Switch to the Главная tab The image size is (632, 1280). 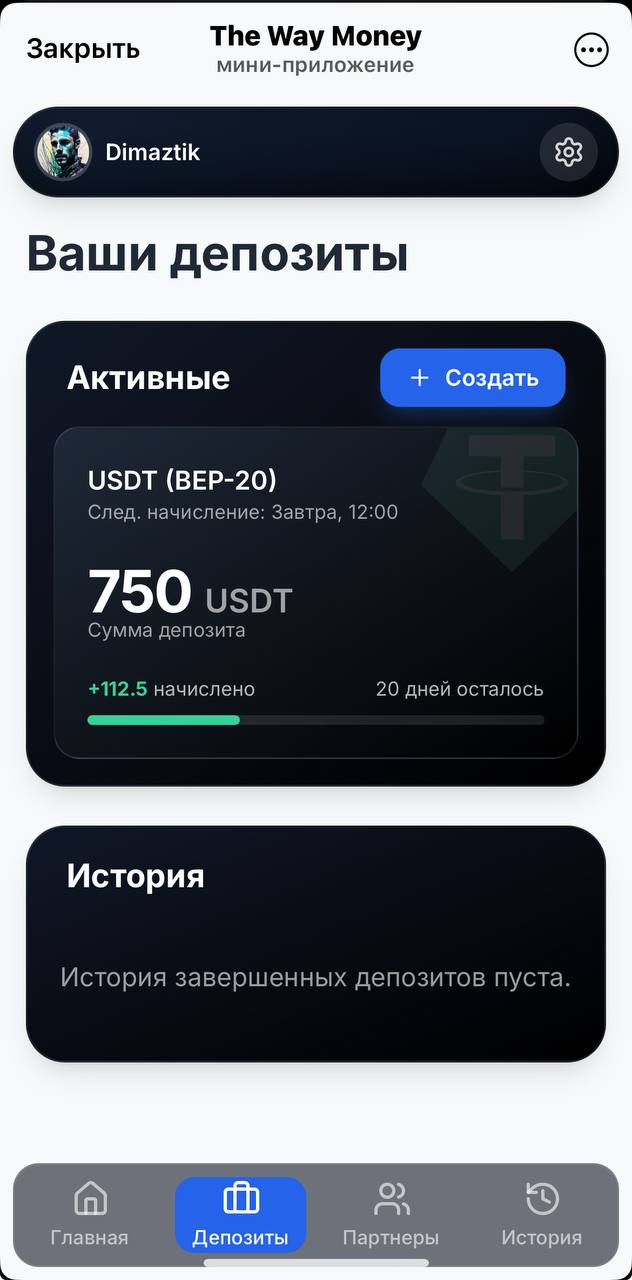90,1214
